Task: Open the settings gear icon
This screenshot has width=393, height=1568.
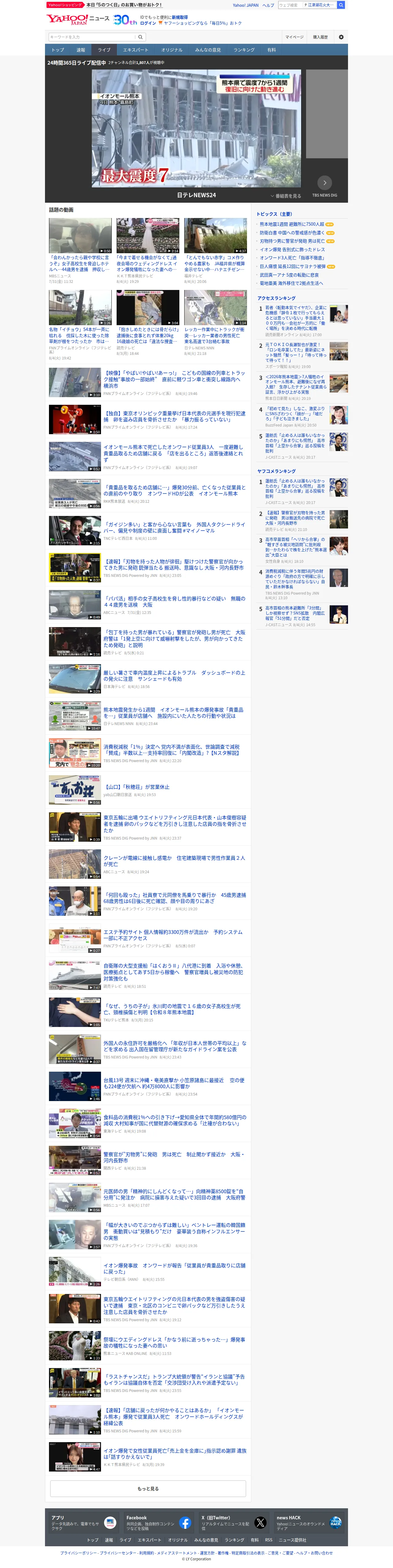Action: [341, 37]
